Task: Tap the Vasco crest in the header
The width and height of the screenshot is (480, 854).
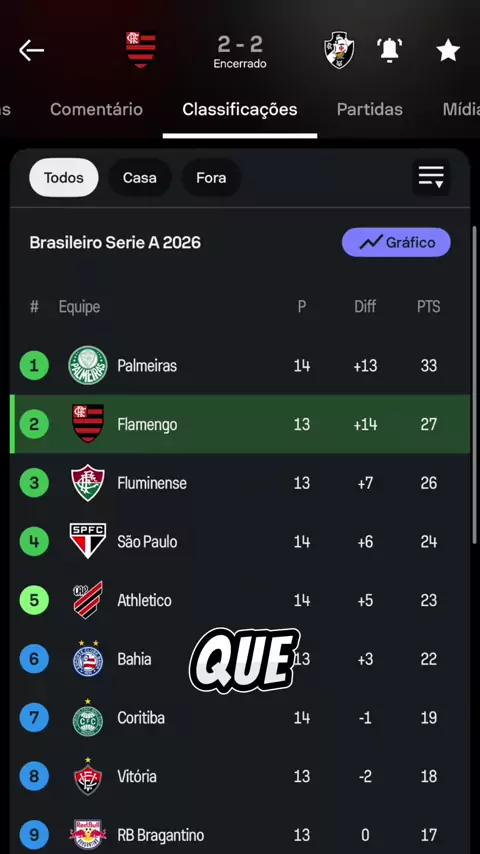Action: (339, 50)
